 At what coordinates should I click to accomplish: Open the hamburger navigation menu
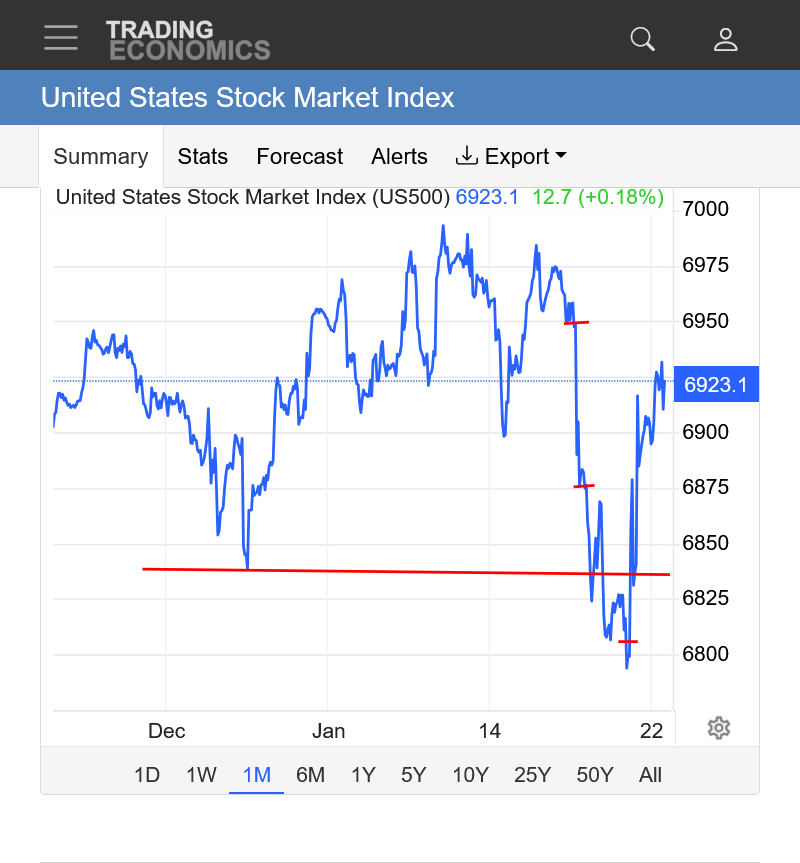61,38
